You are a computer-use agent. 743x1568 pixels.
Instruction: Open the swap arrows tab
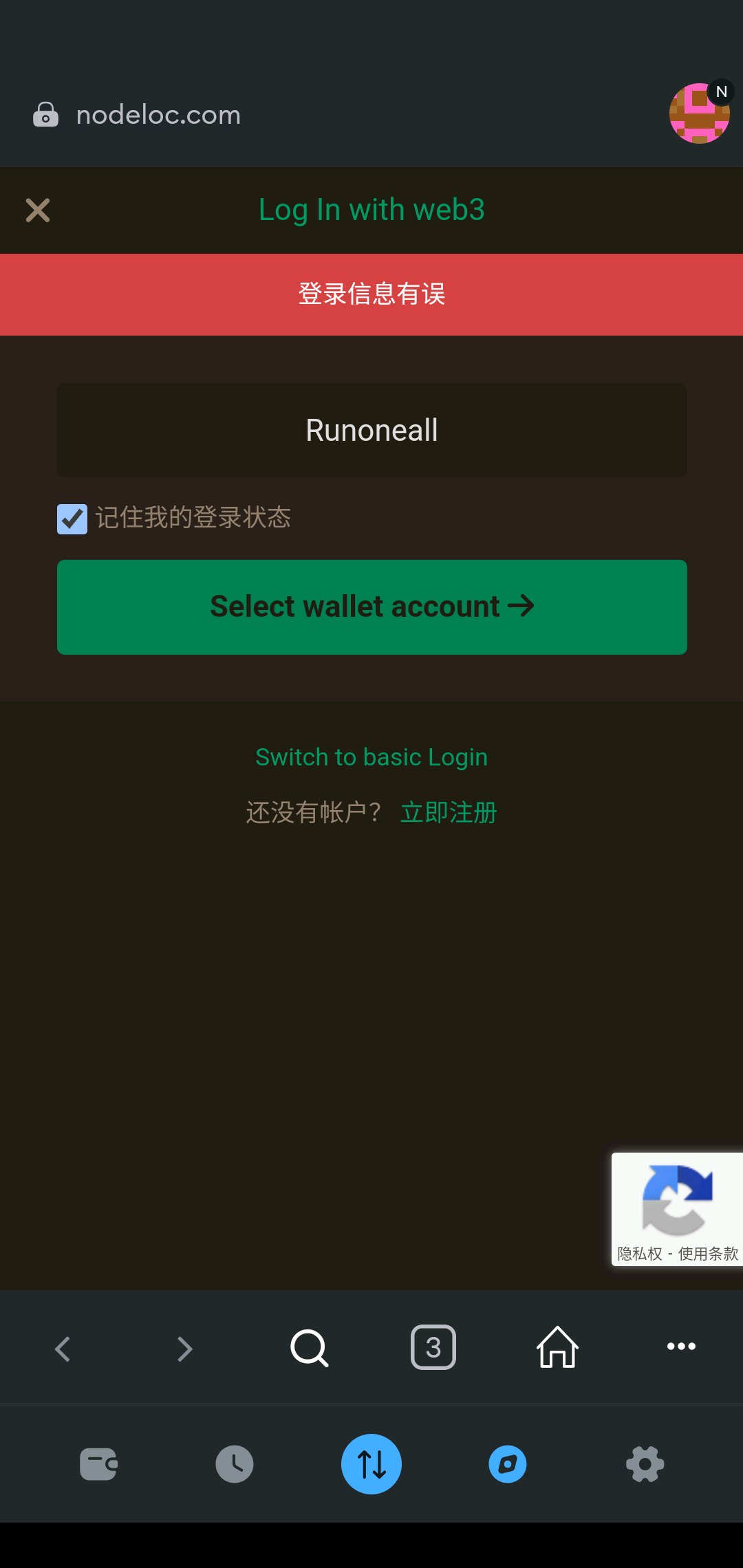371,1464
